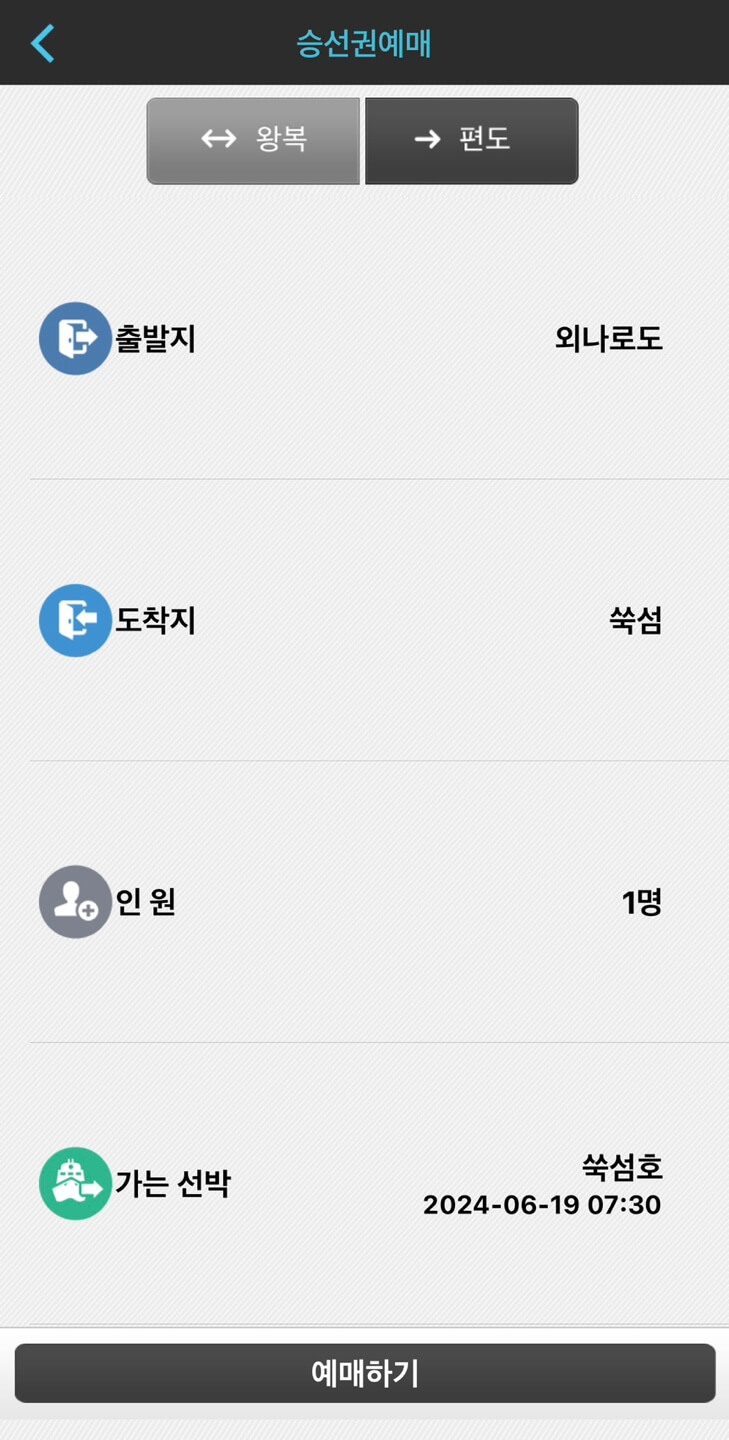The image size is (729, 1440).
Task: Tap the 인 원 row label
Action: [x=146, y=901]
